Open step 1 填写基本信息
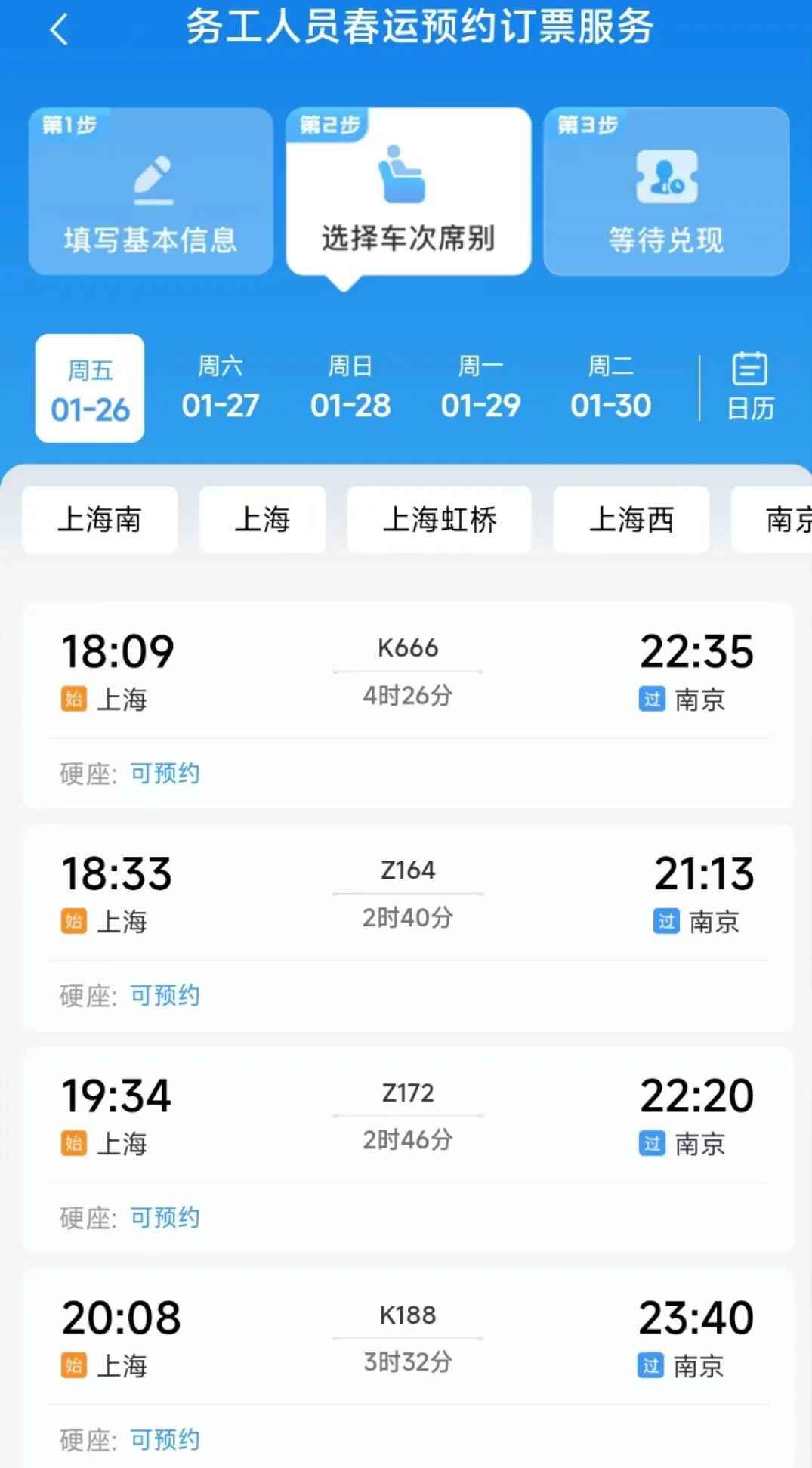The image size is (812, 1468). coord(150,192)
